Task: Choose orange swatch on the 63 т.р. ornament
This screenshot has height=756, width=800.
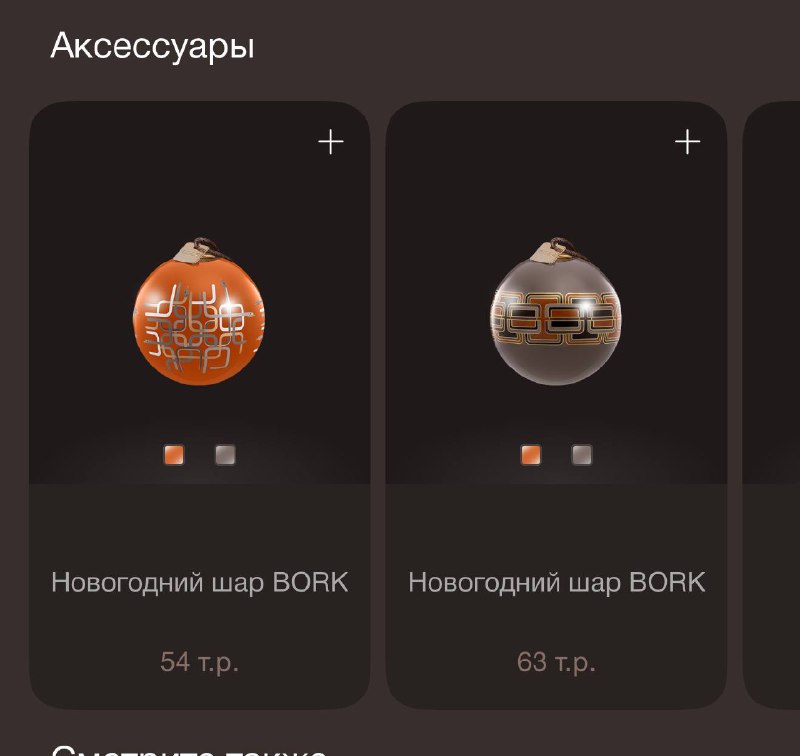Action: [x=532, y=455]
